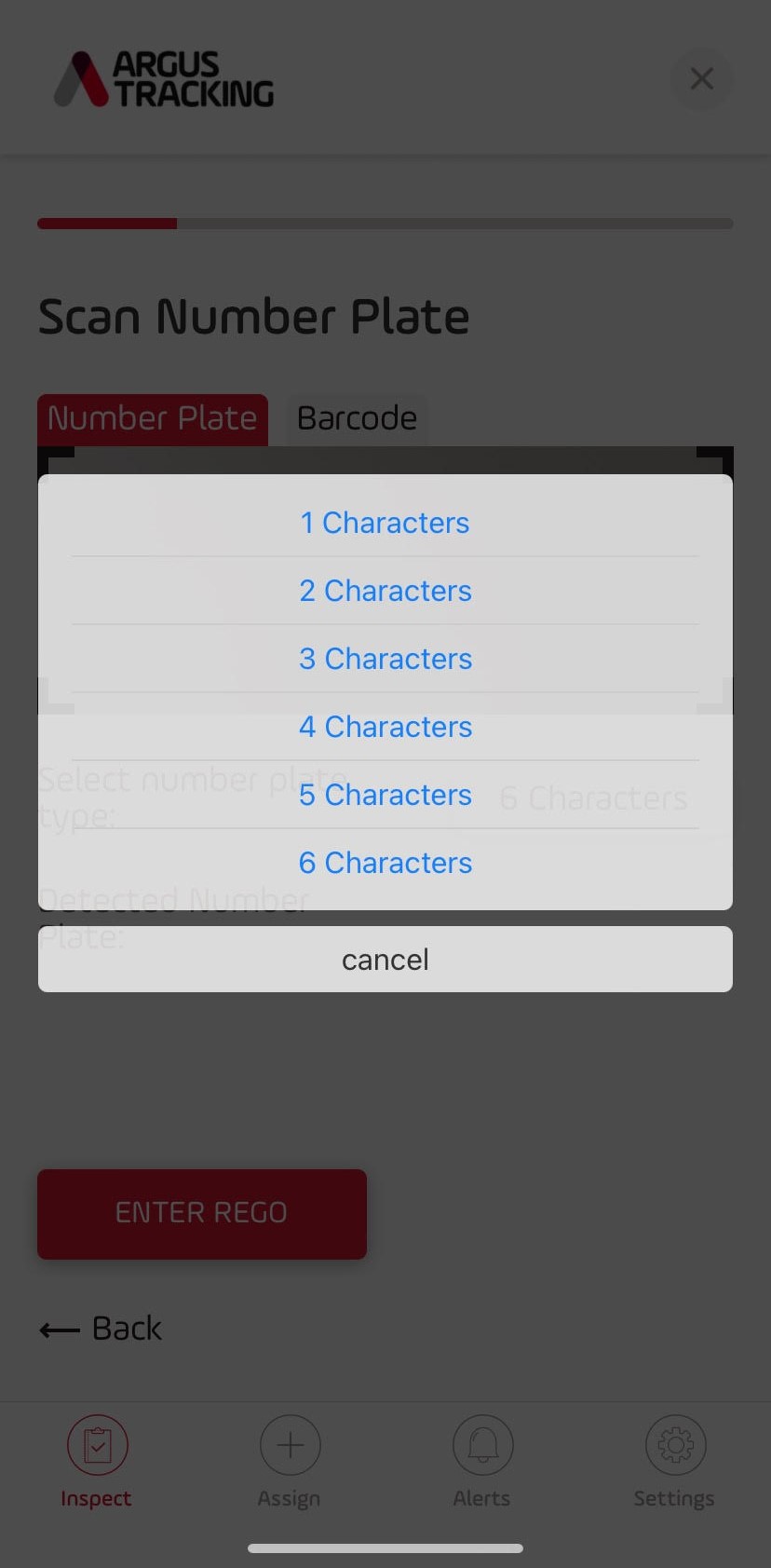Choose 2 Characters plate type
Viewport: 771px width, 1568px height.
(385, 591)
